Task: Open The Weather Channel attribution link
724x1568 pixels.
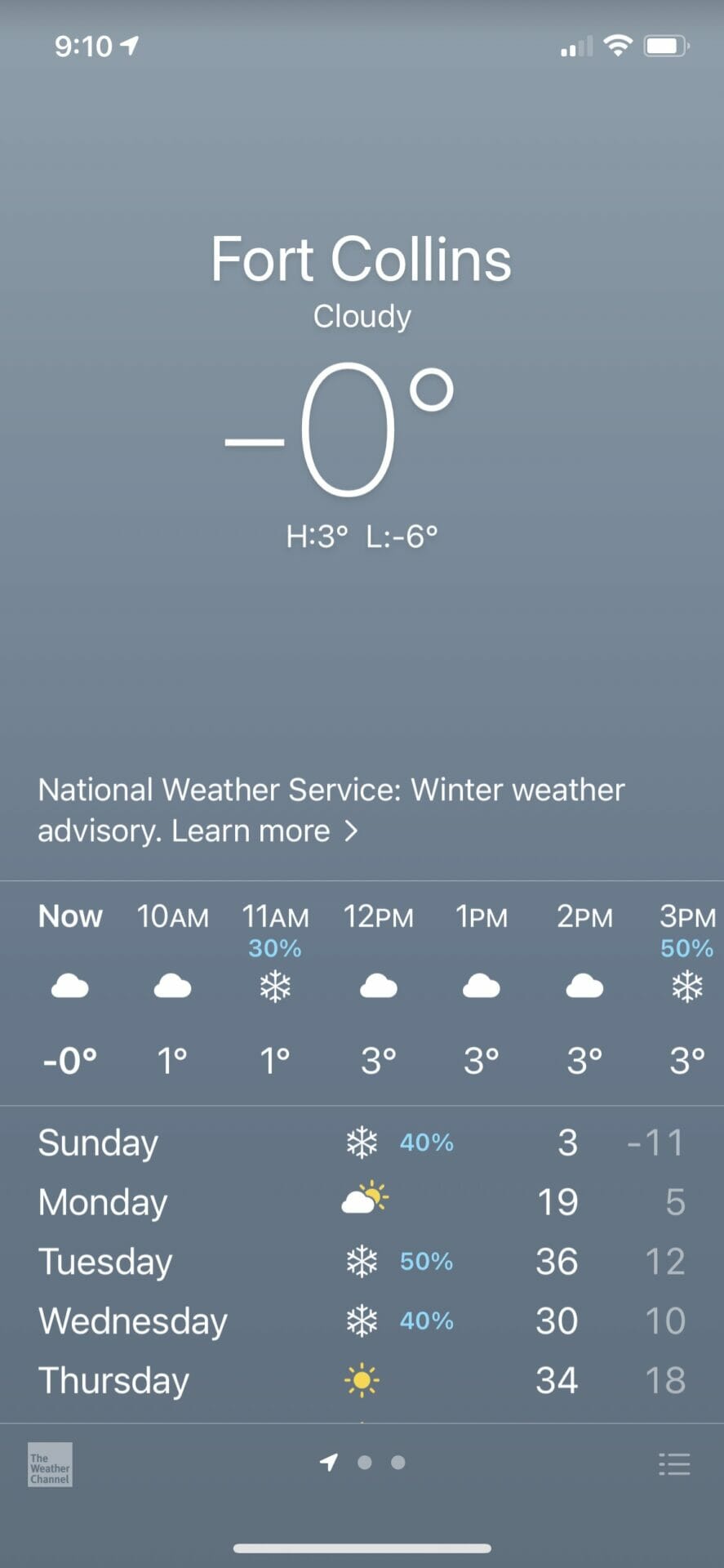Action: pyautogui.click(x=50, y=1464)
